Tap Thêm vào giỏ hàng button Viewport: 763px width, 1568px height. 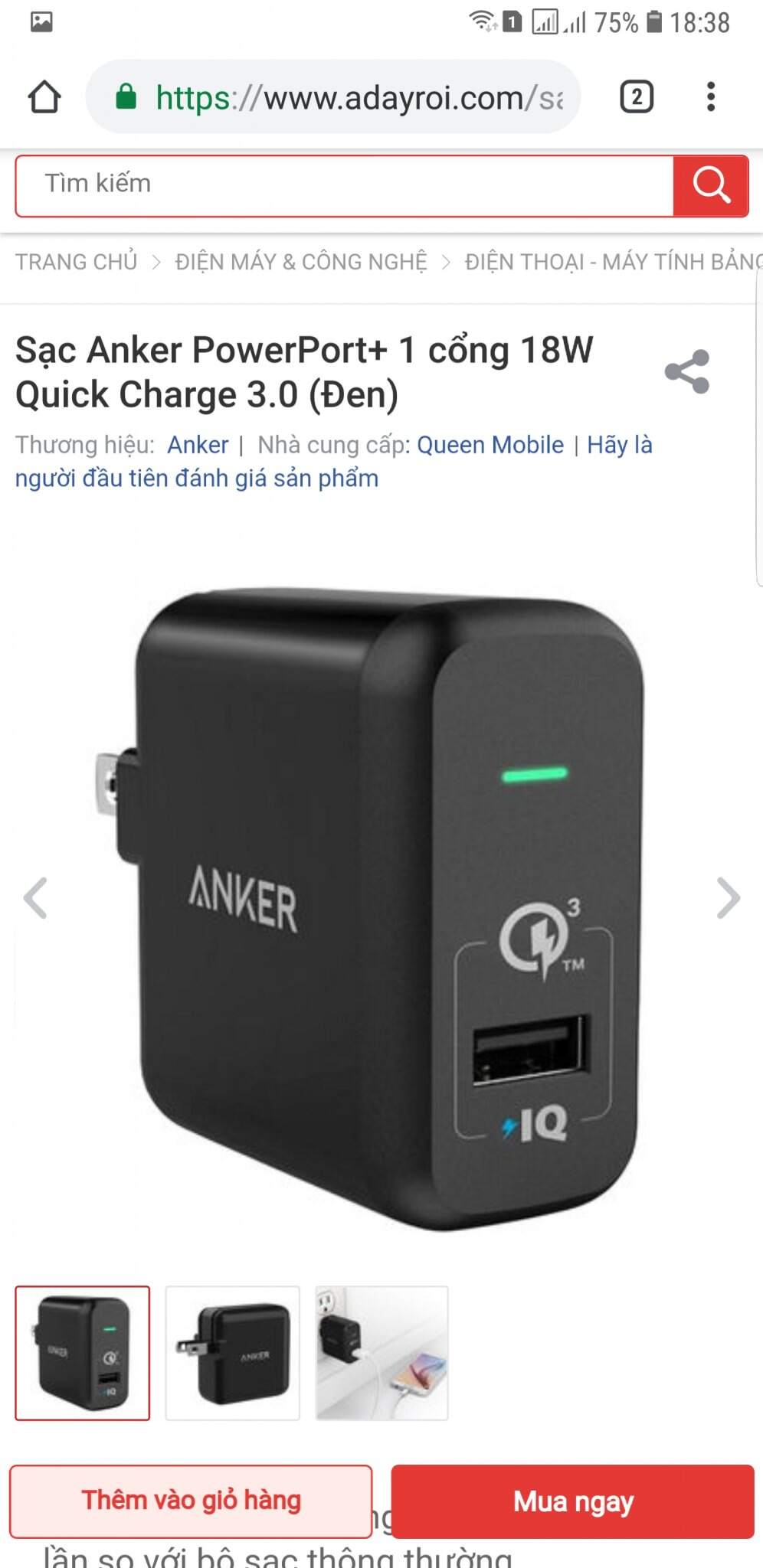[x=191, y=1501]
